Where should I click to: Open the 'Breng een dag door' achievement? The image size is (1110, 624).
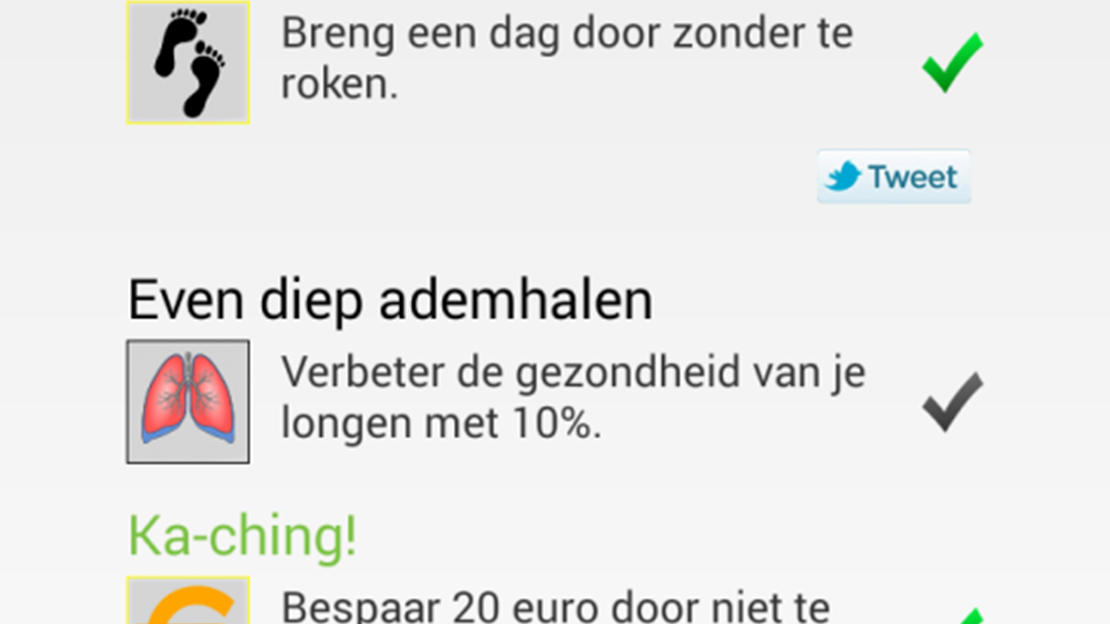point(566,60)
